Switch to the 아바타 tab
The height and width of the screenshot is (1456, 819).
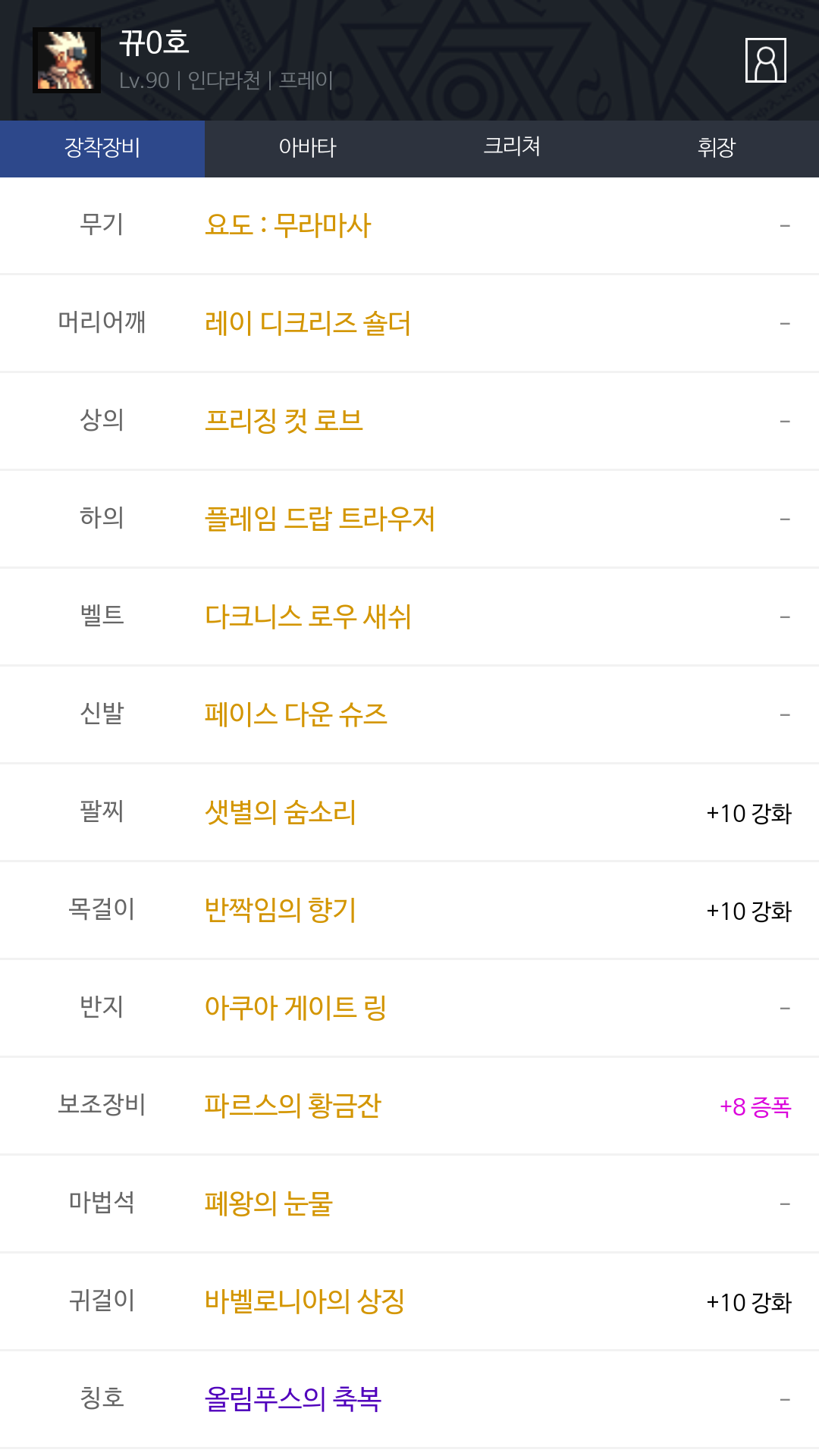[x=307, y=148]
